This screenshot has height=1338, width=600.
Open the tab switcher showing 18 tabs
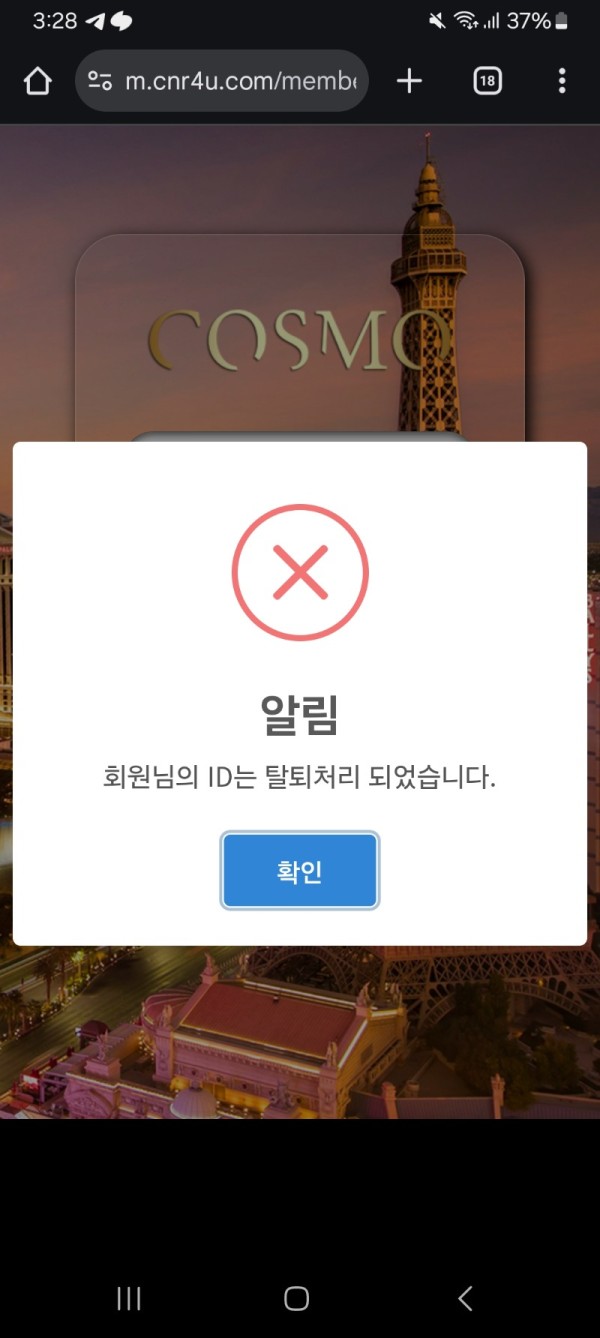487,81
